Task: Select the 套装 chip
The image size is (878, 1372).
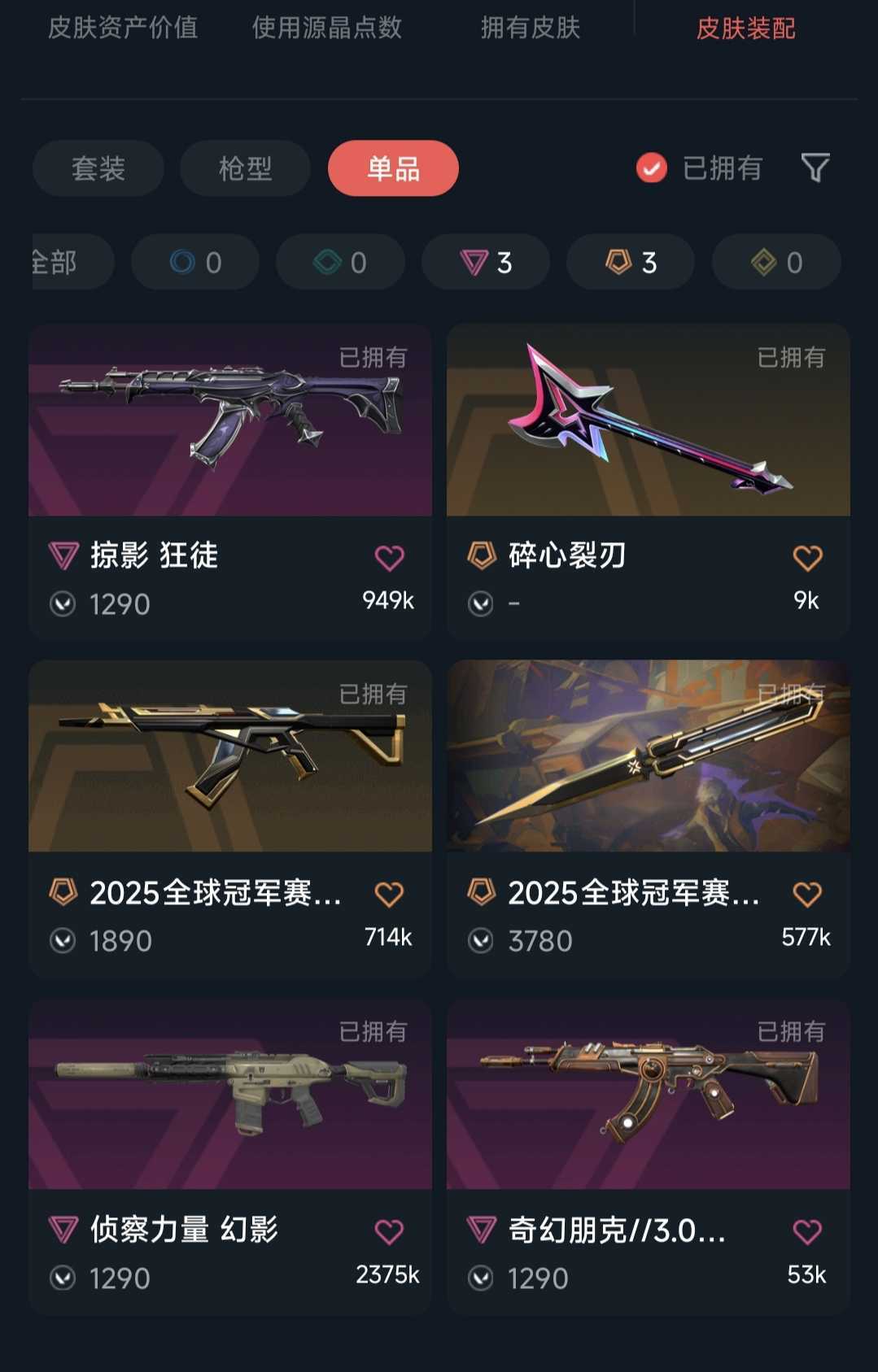Action: (98, 168)
